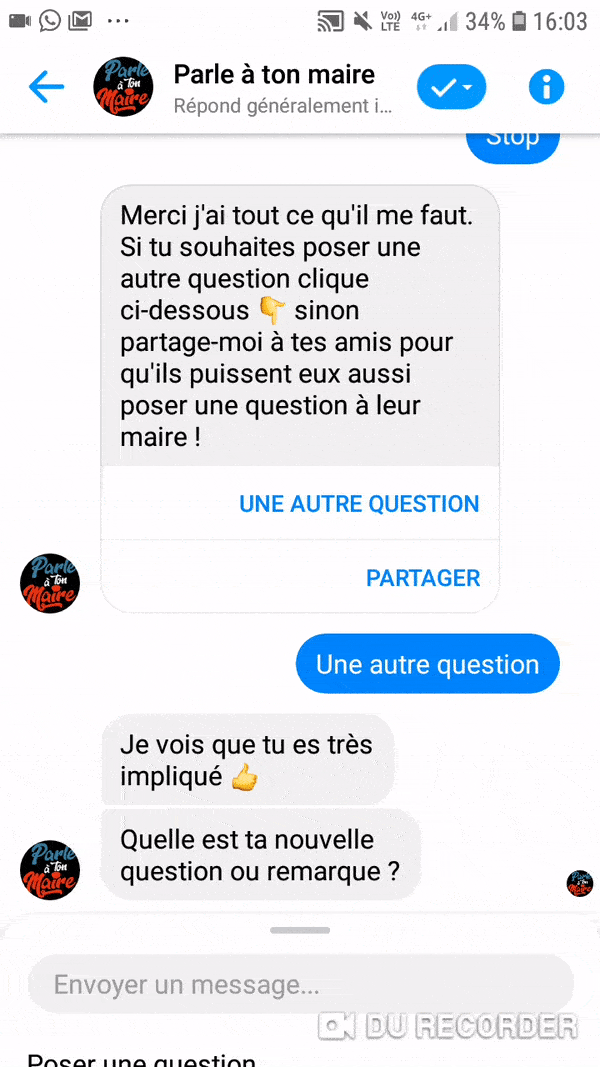Focus the Envoyer un message field

[x=300, y=985]
